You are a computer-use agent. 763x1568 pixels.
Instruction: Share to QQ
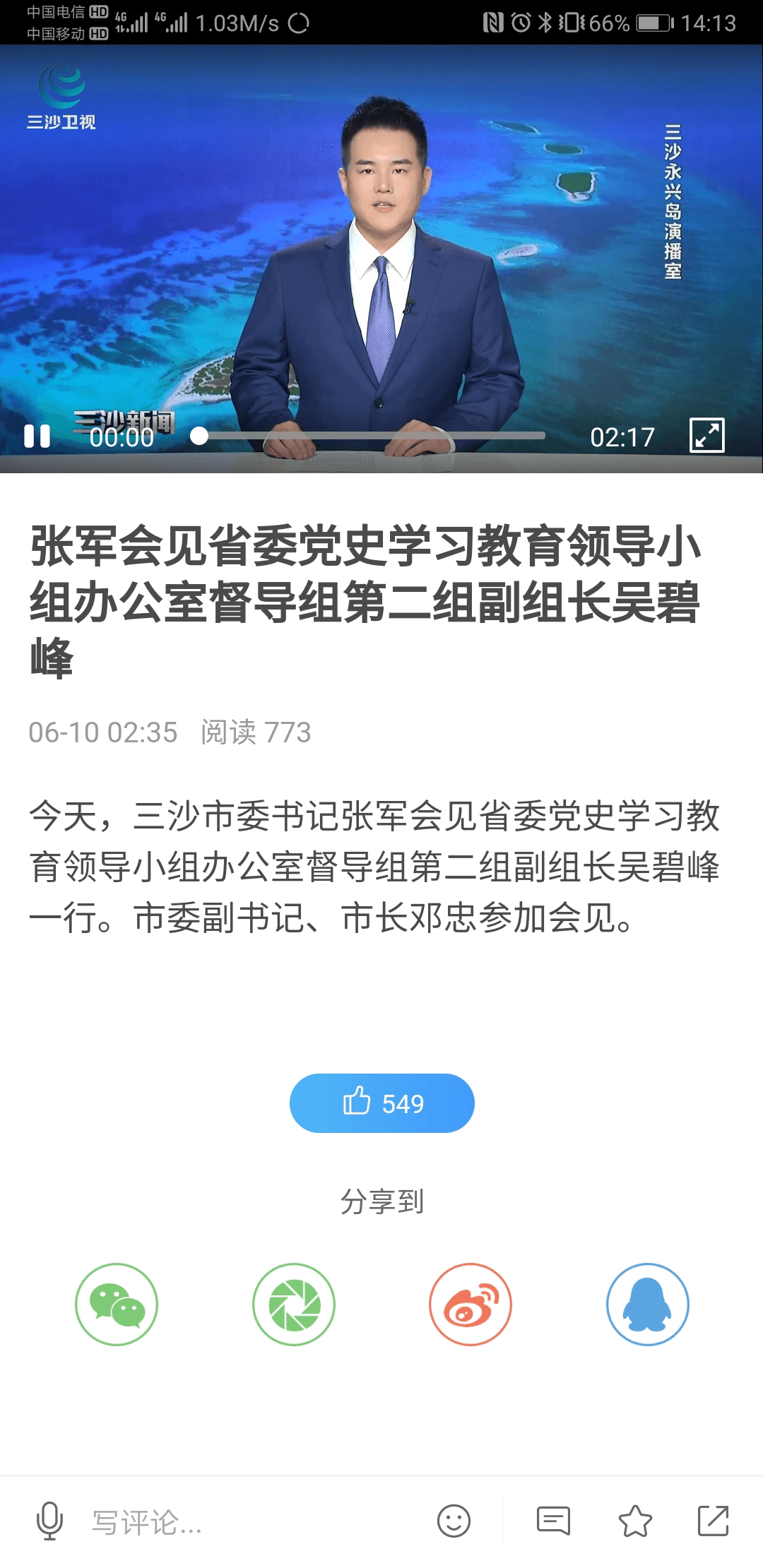(x=648, y=1304)
